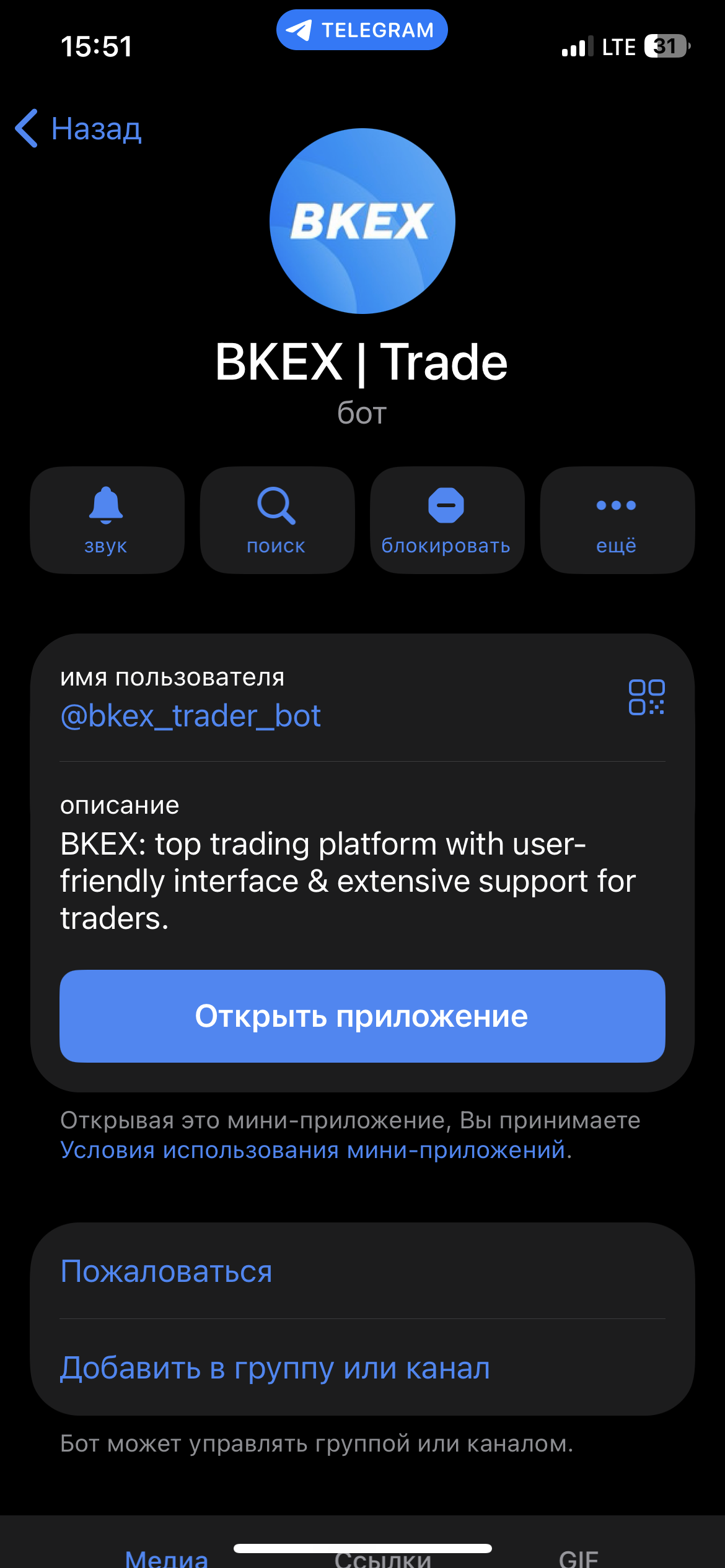Tap the @bkex_trader_bot username
Viewport: 725px width, 1568px height.
[191, 716]
